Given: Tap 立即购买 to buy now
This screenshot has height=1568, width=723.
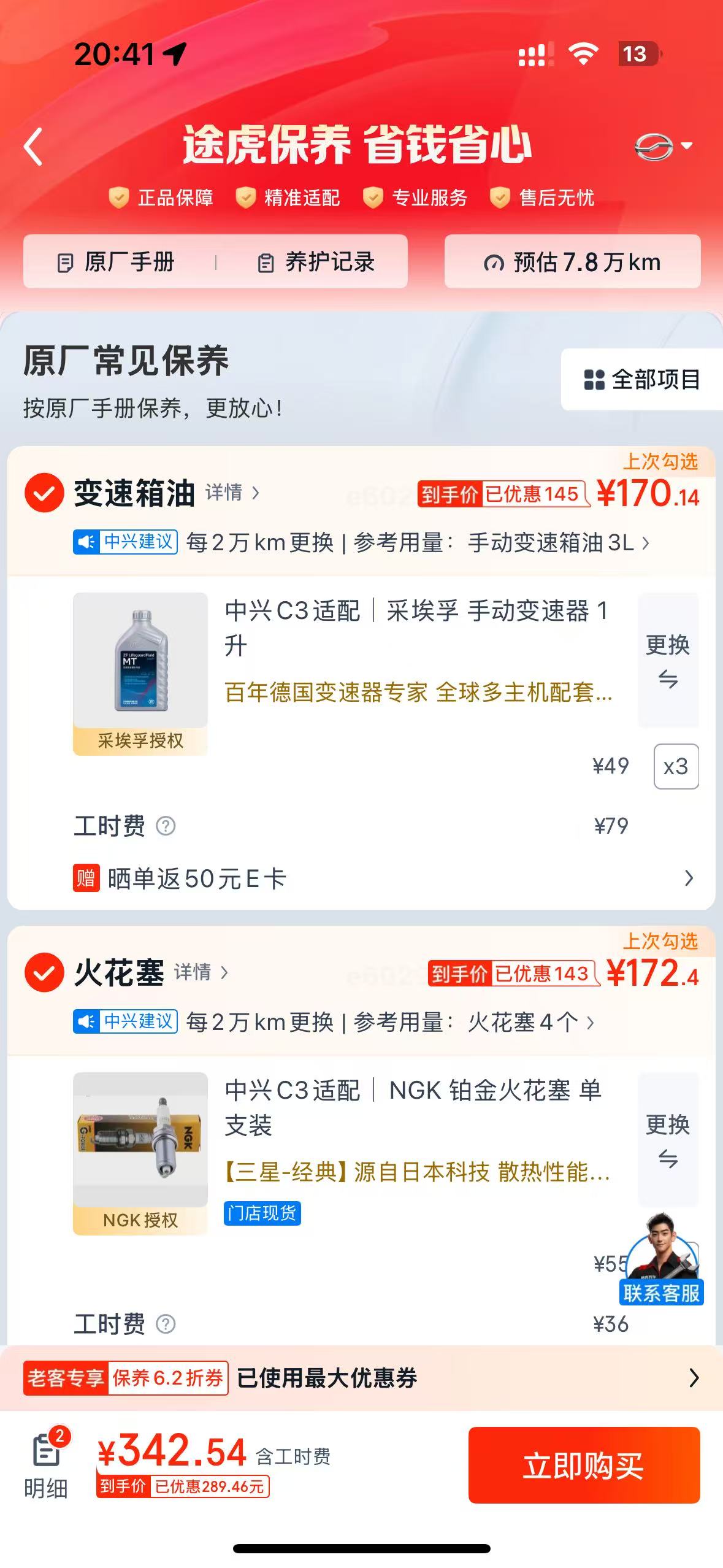Looking at the screenshot, I should [x=583, y=1465].
